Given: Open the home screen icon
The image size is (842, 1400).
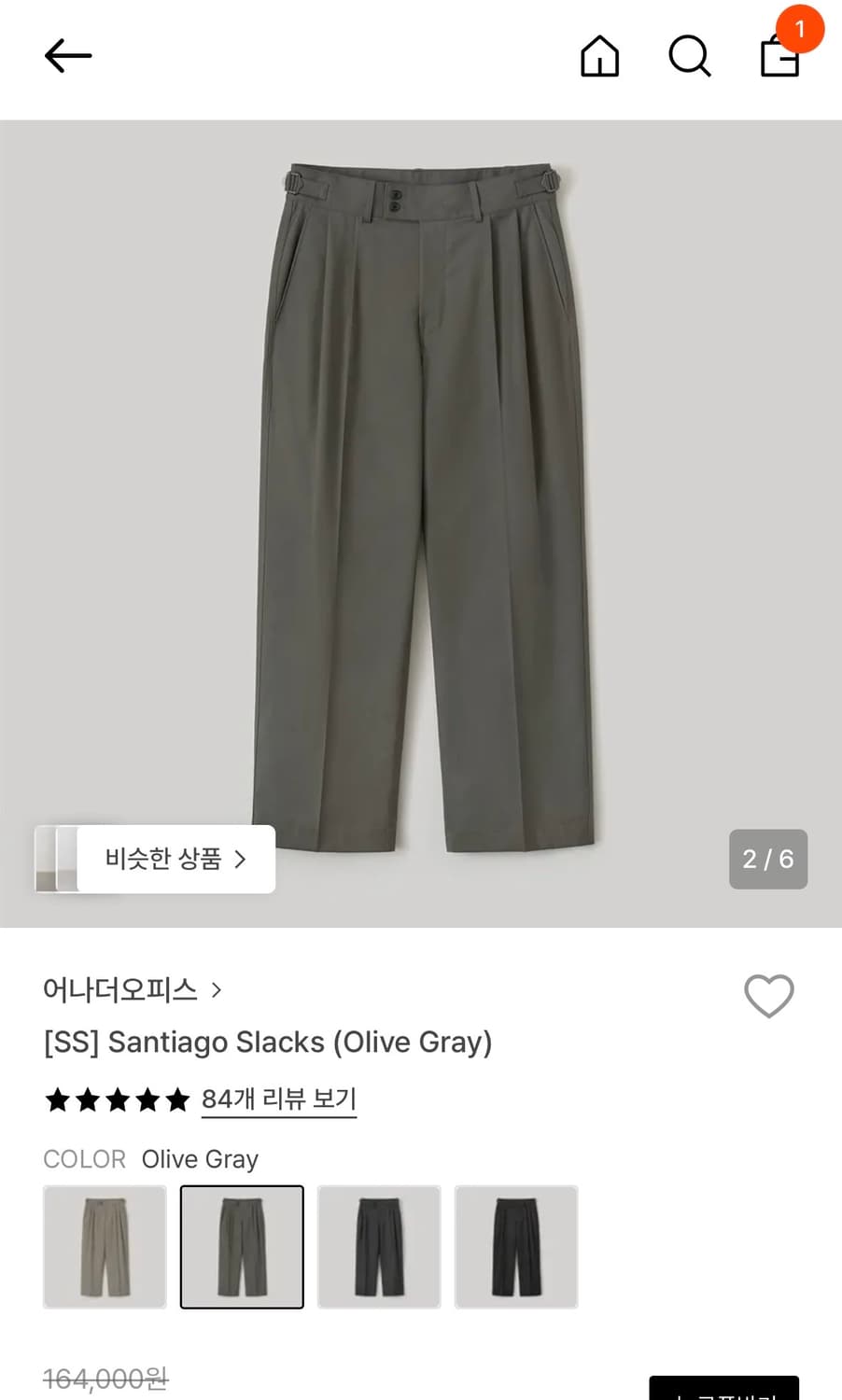Looking at the screenshot, I should point(599,57).
